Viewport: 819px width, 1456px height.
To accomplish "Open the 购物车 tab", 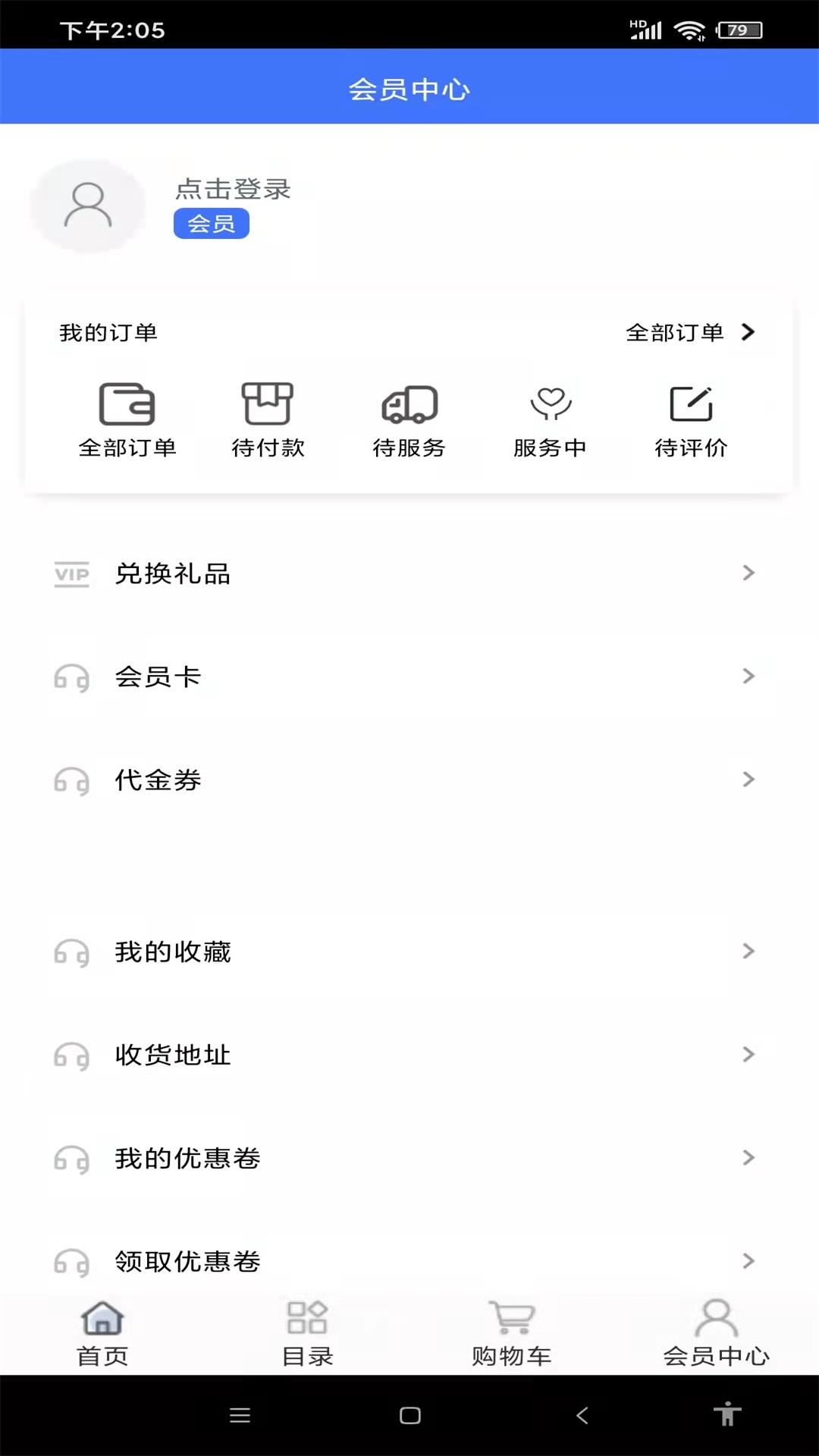I will point(512,1334).
